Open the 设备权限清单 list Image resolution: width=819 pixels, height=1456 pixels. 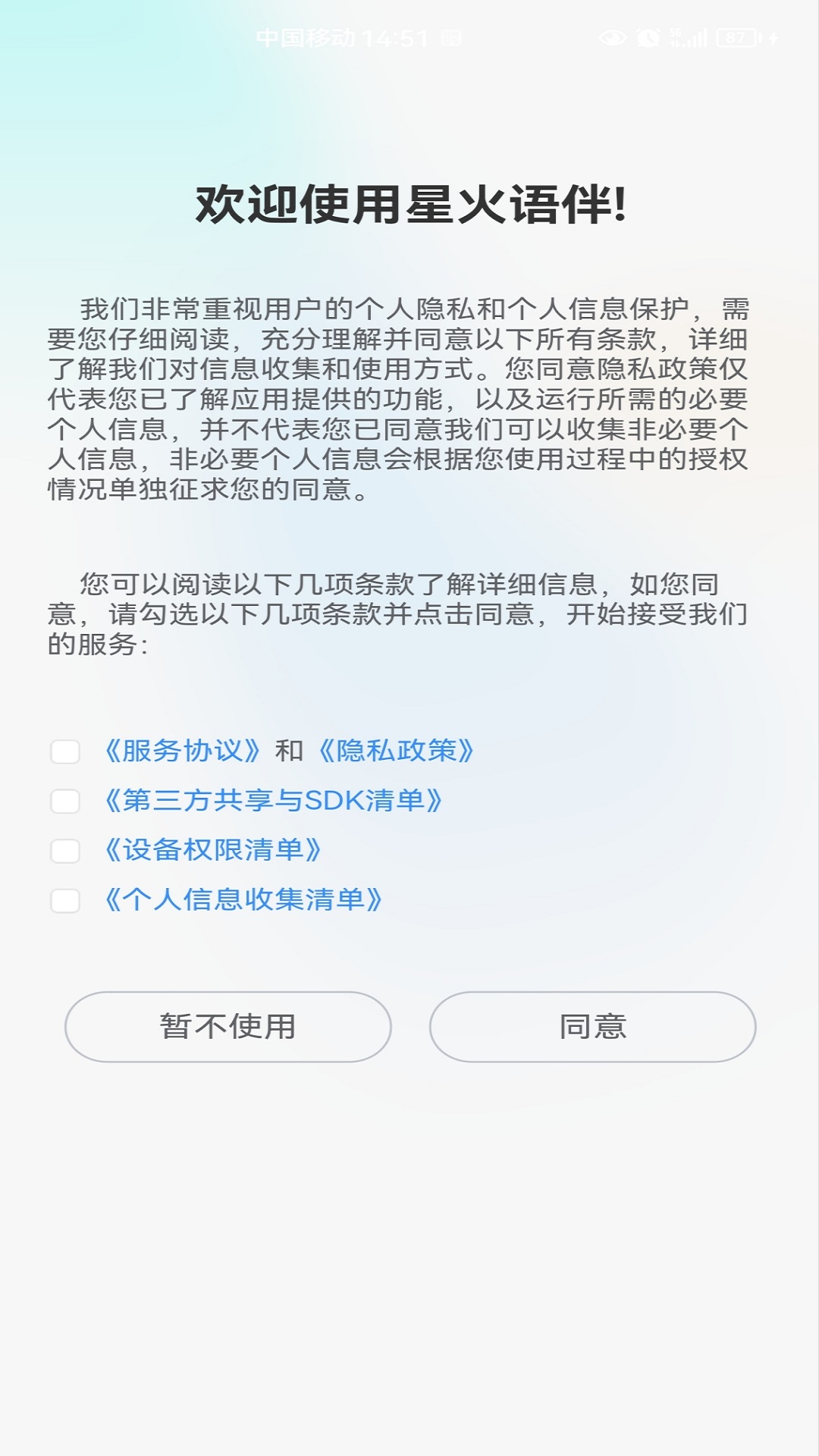coord(212,851)
